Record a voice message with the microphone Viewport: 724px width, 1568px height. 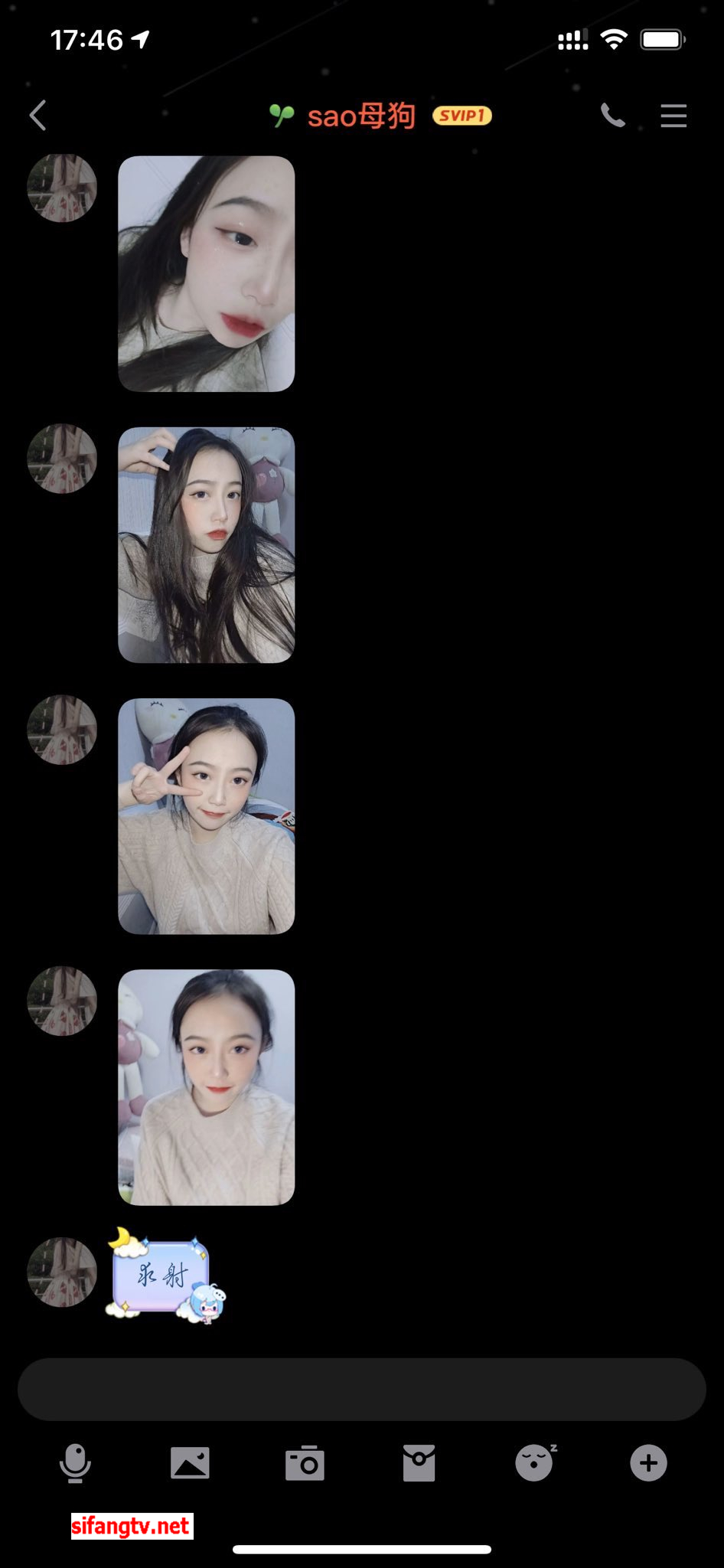pyautogui.click(x=75, y=1463)
